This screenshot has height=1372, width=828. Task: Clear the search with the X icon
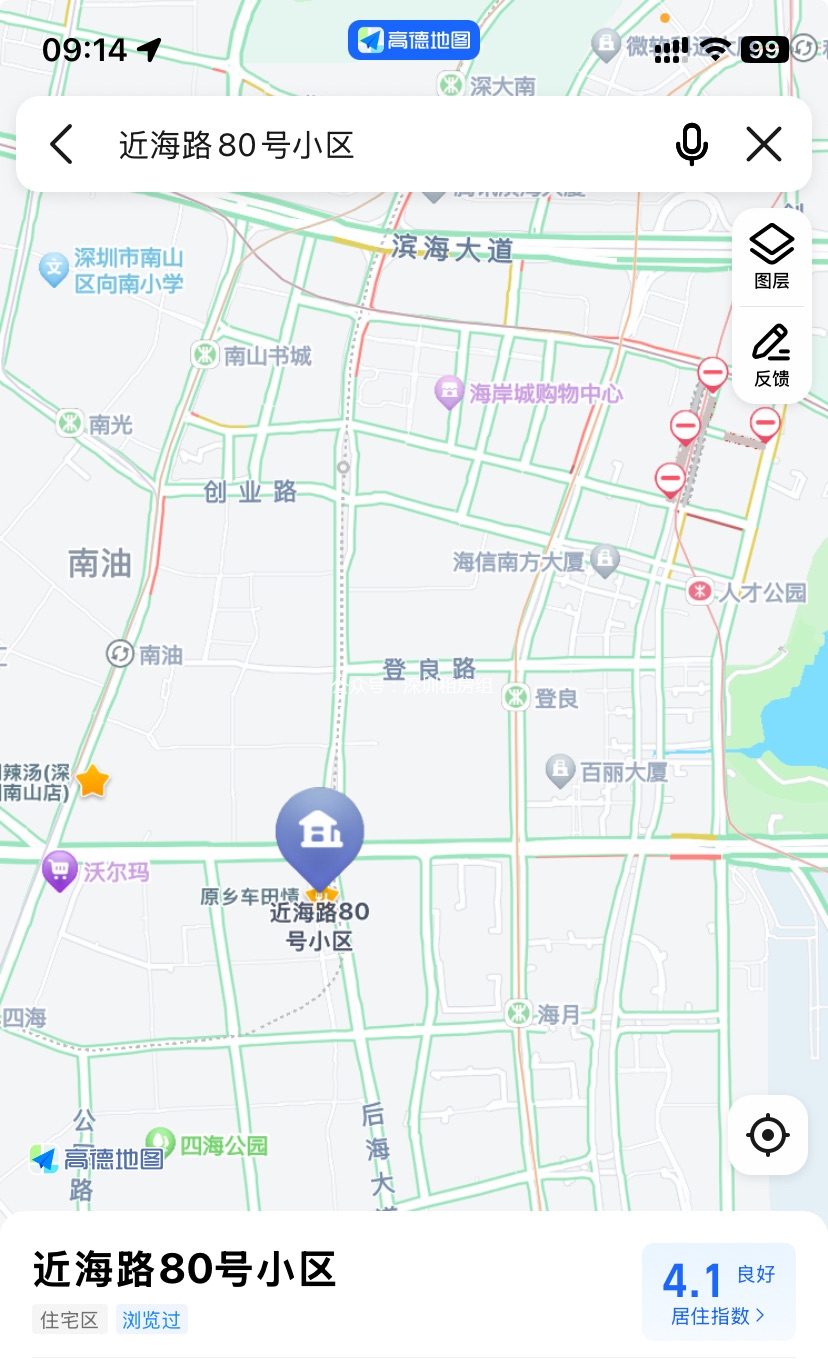coord(764,145)
